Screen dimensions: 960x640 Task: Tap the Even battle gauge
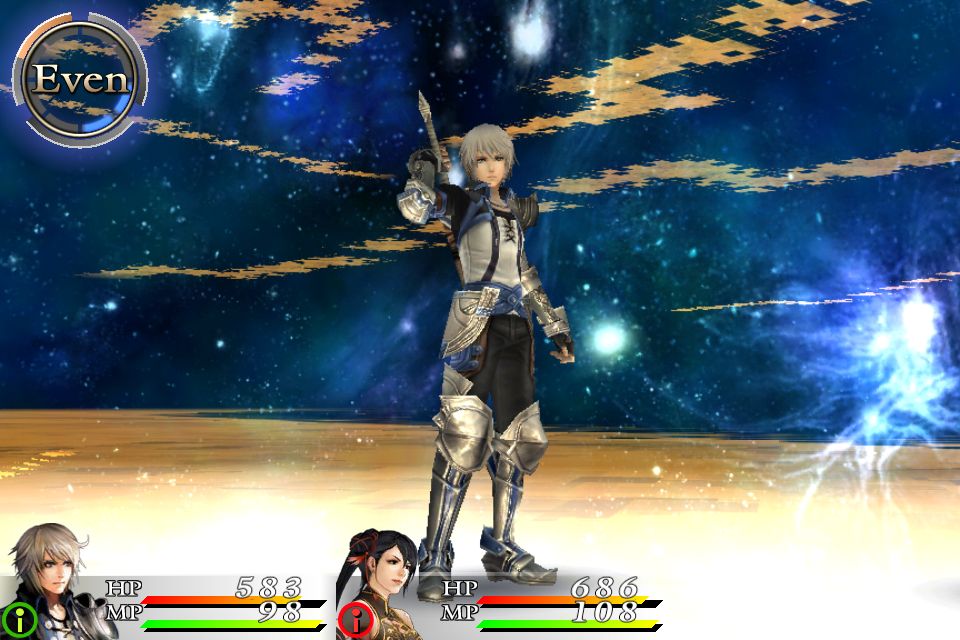point(80,79)
